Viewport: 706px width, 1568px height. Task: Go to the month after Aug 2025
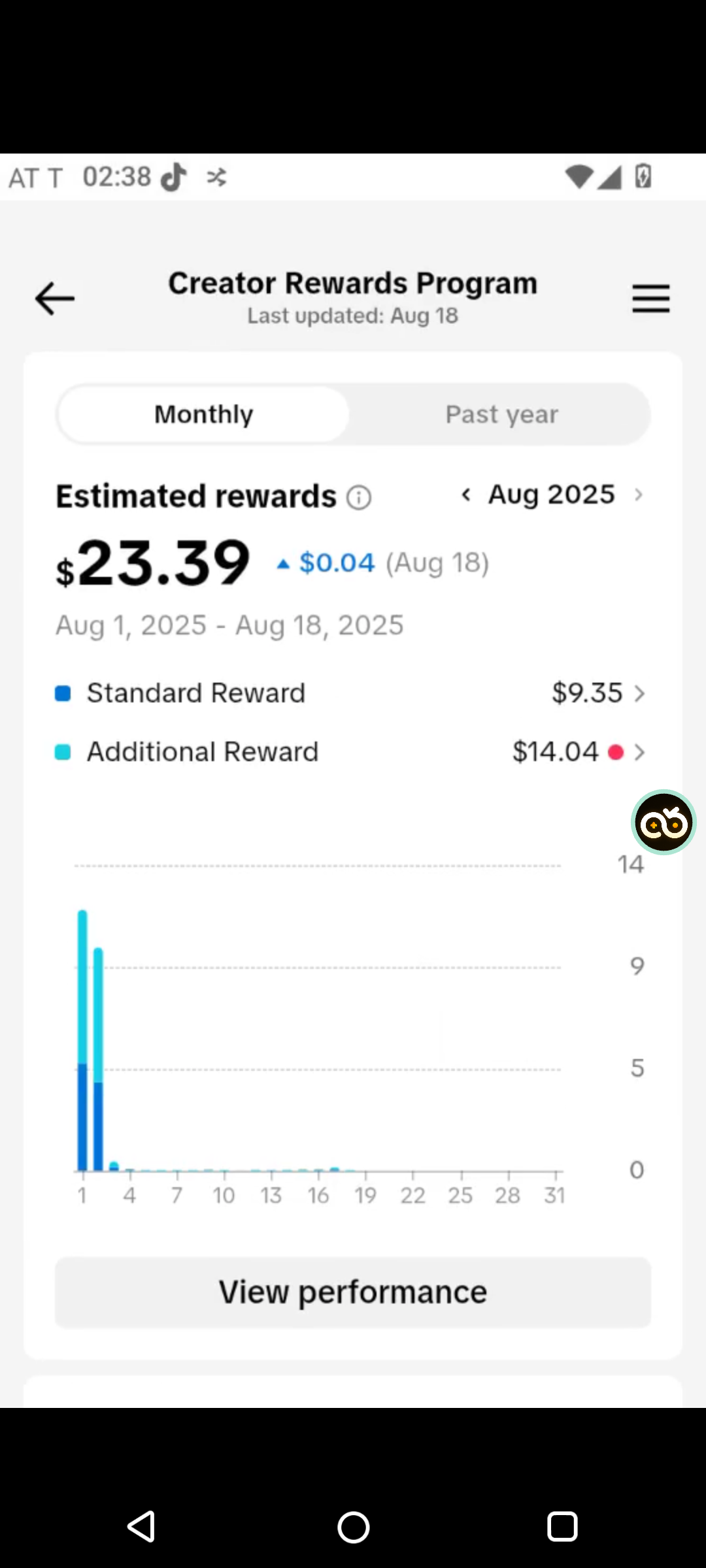639,495
